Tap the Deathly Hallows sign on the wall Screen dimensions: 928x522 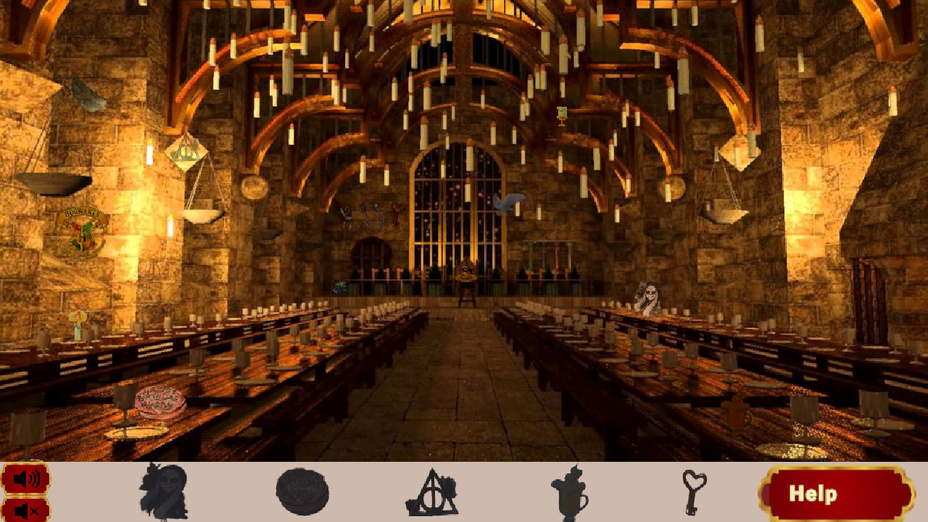click(186, 153)
